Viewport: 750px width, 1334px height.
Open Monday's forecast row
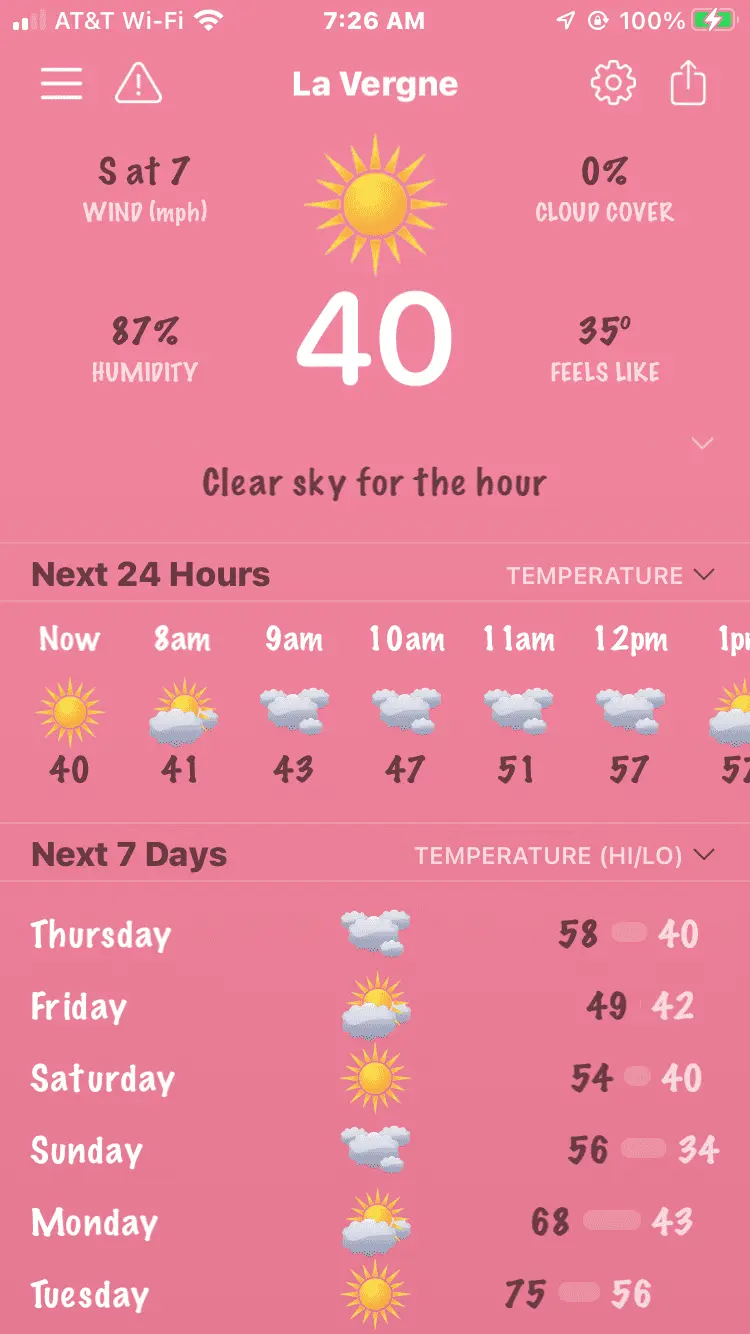(374, 1222)
